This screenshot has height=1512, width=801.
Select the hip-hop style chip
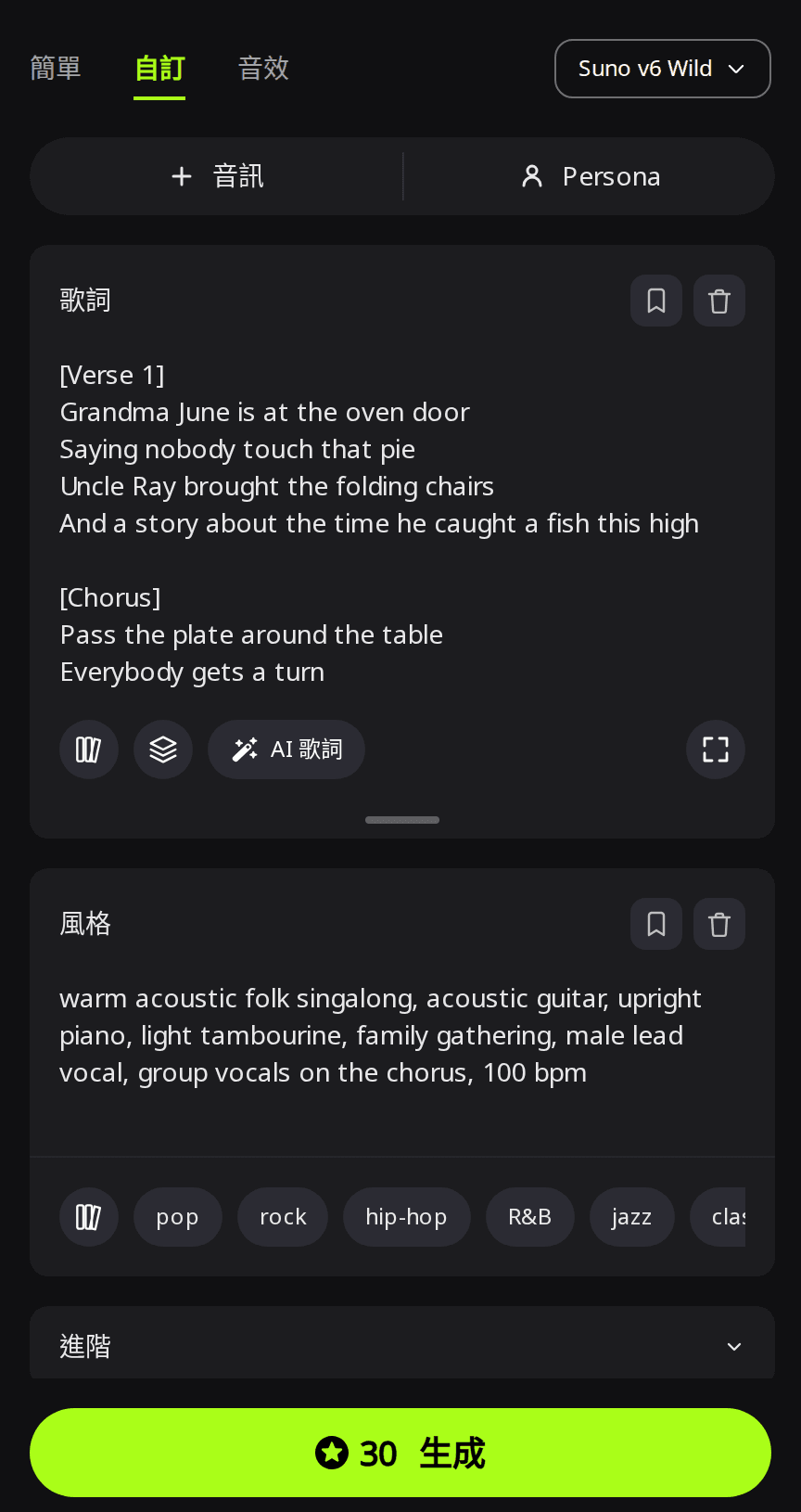click(407, 1217)
